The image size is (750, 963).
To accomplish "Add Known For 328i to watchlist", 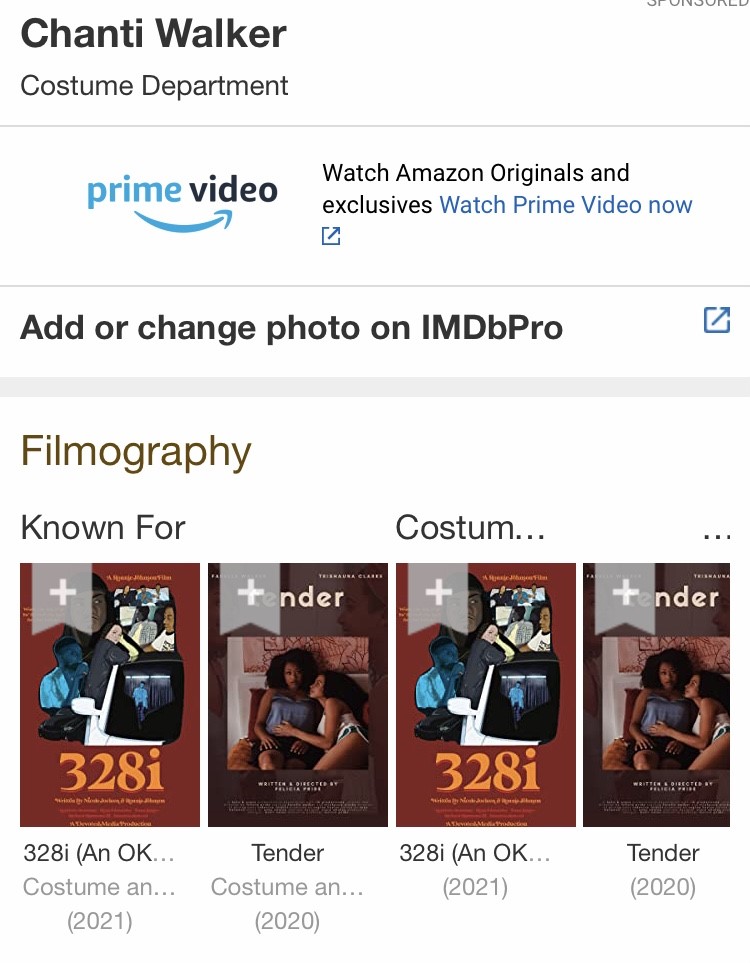I will (62, 592).
